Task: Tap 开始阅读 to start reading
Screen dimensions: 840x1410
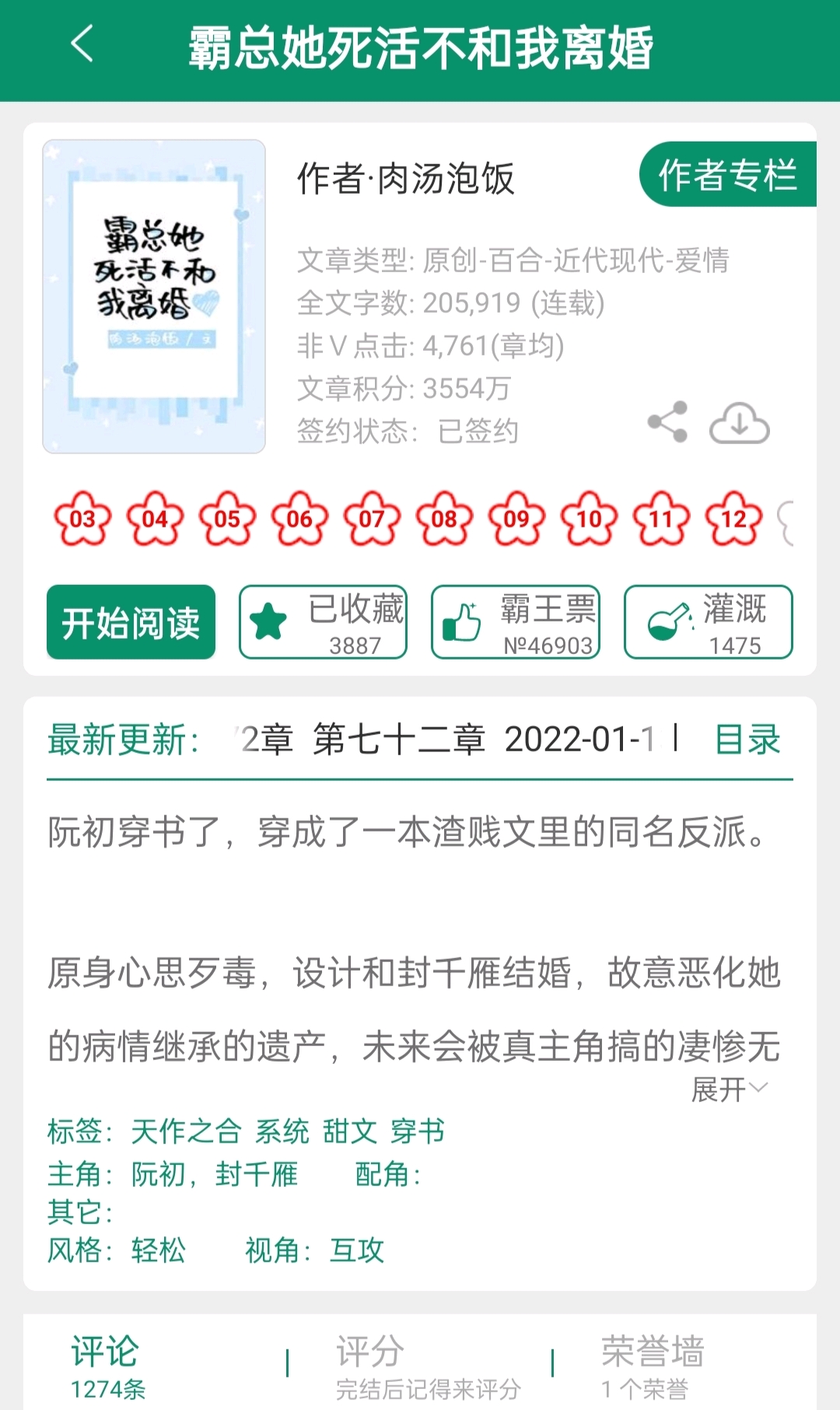Action: [x=131, y=622]
